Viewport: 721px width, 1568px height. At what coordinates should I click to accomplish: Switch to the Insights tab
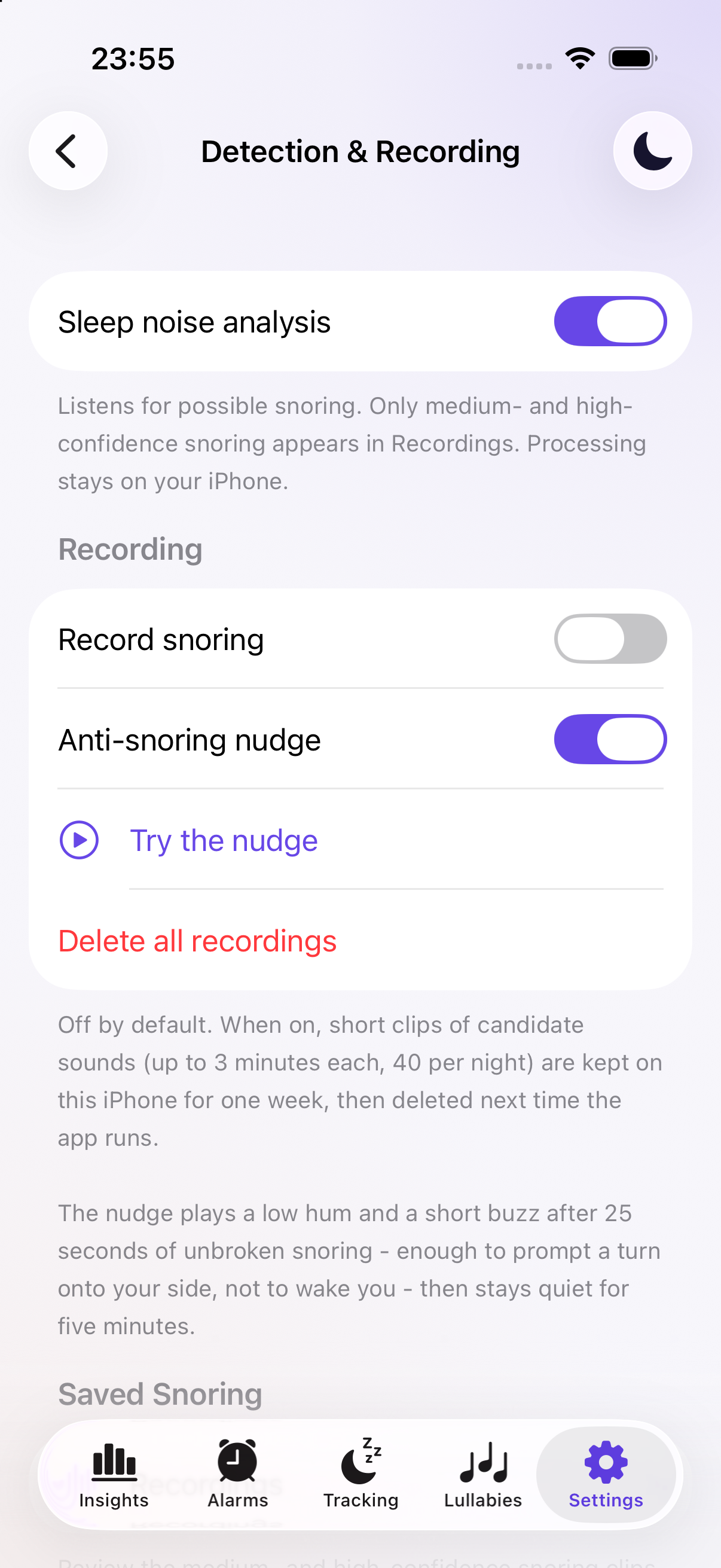pos(114,1475)
